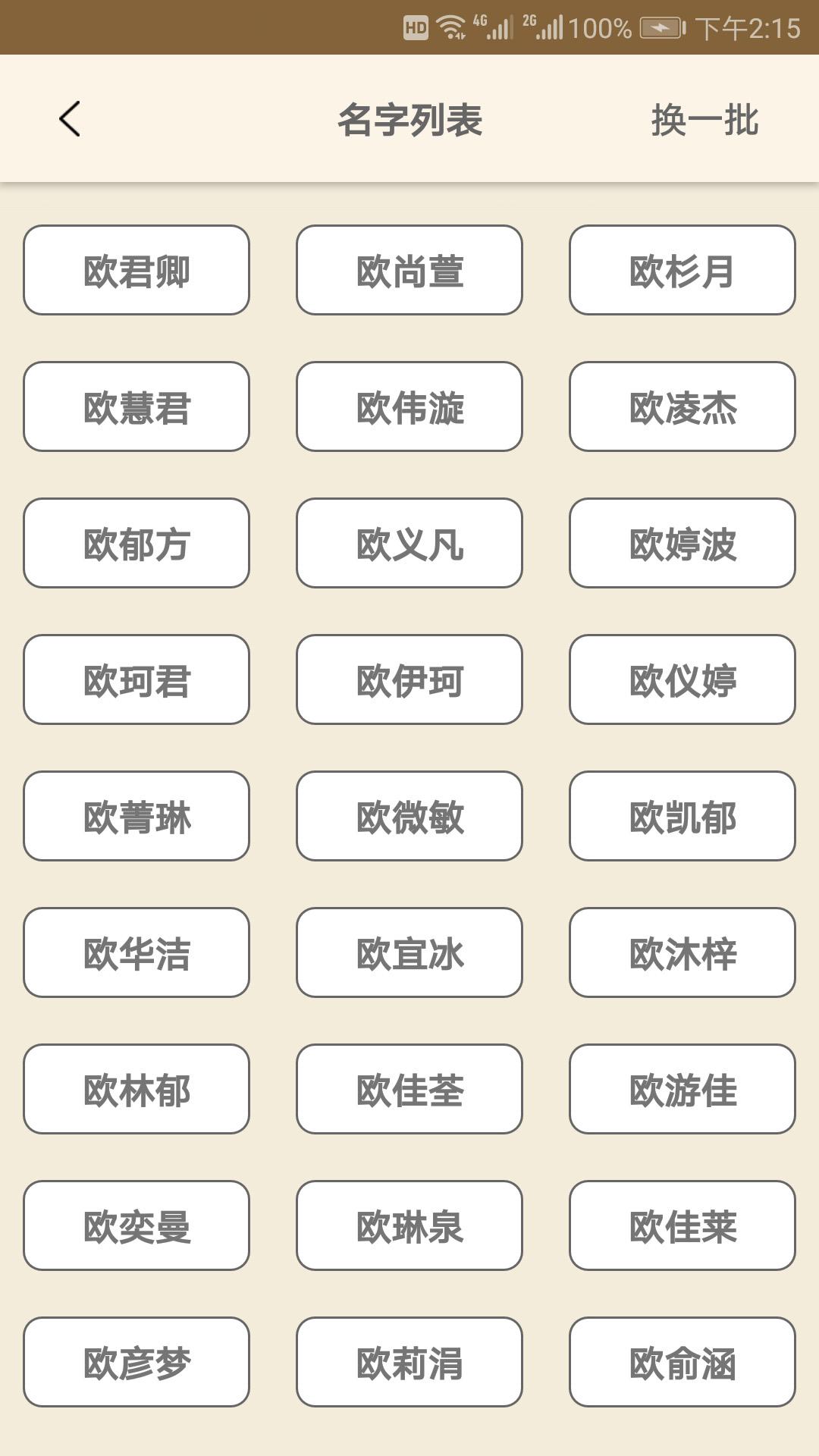
Task: Select 欧凌杰 from the list
Action: (682, 406)
